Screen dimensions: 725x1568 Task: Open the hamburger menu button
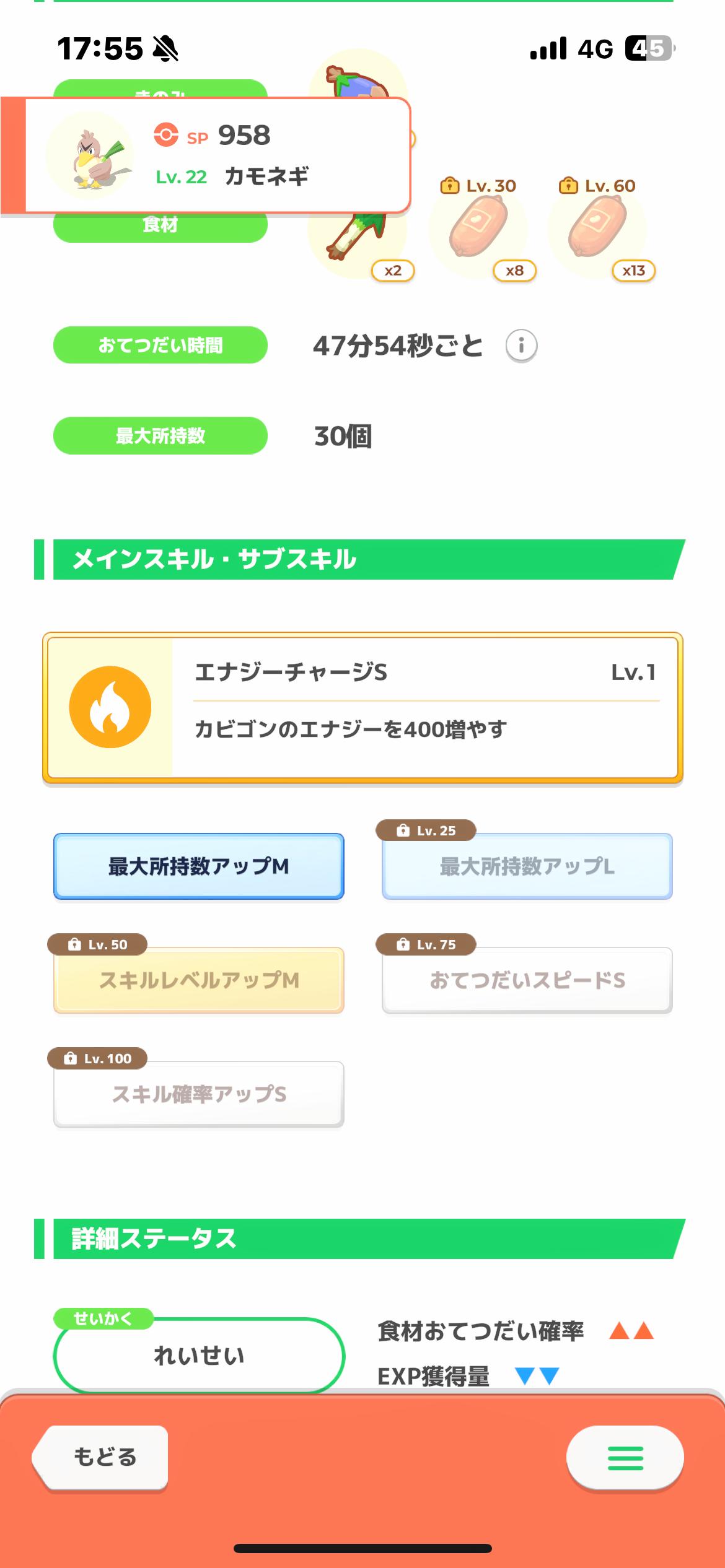tap(625, 1458)
